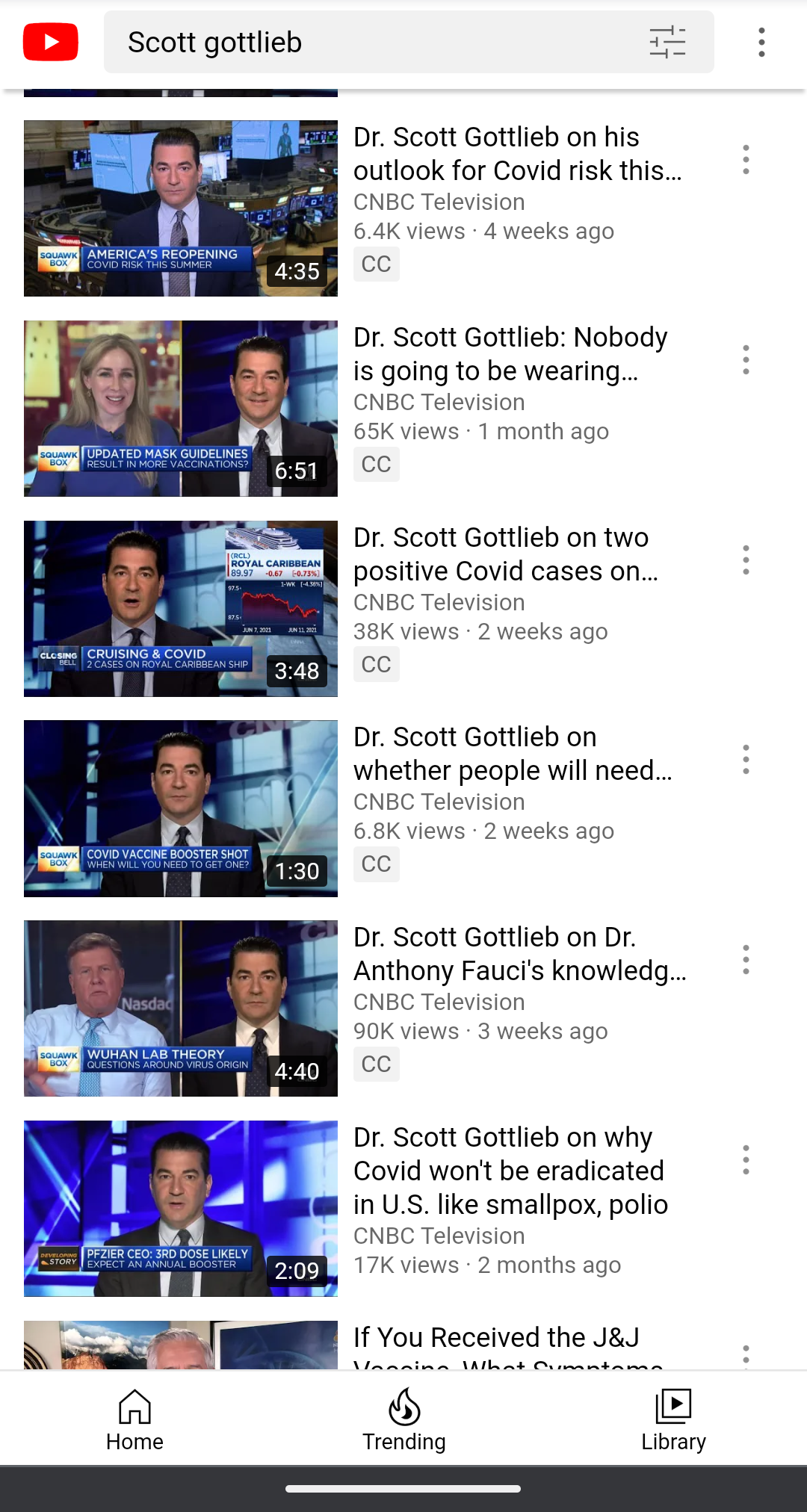Watch video on two positive Covid cases
The width and height of the screenshot is (807, 1512).
click(x=181, y=609)
